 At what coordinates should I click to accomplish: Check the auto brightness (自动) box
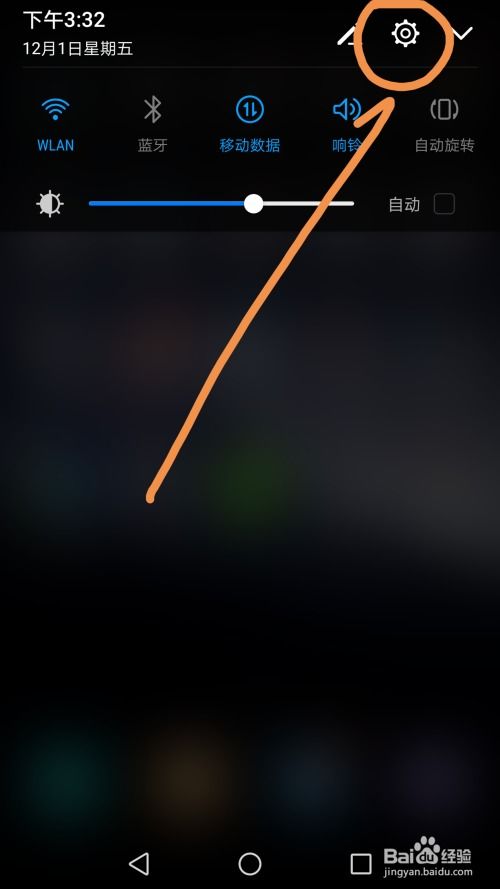444,204
